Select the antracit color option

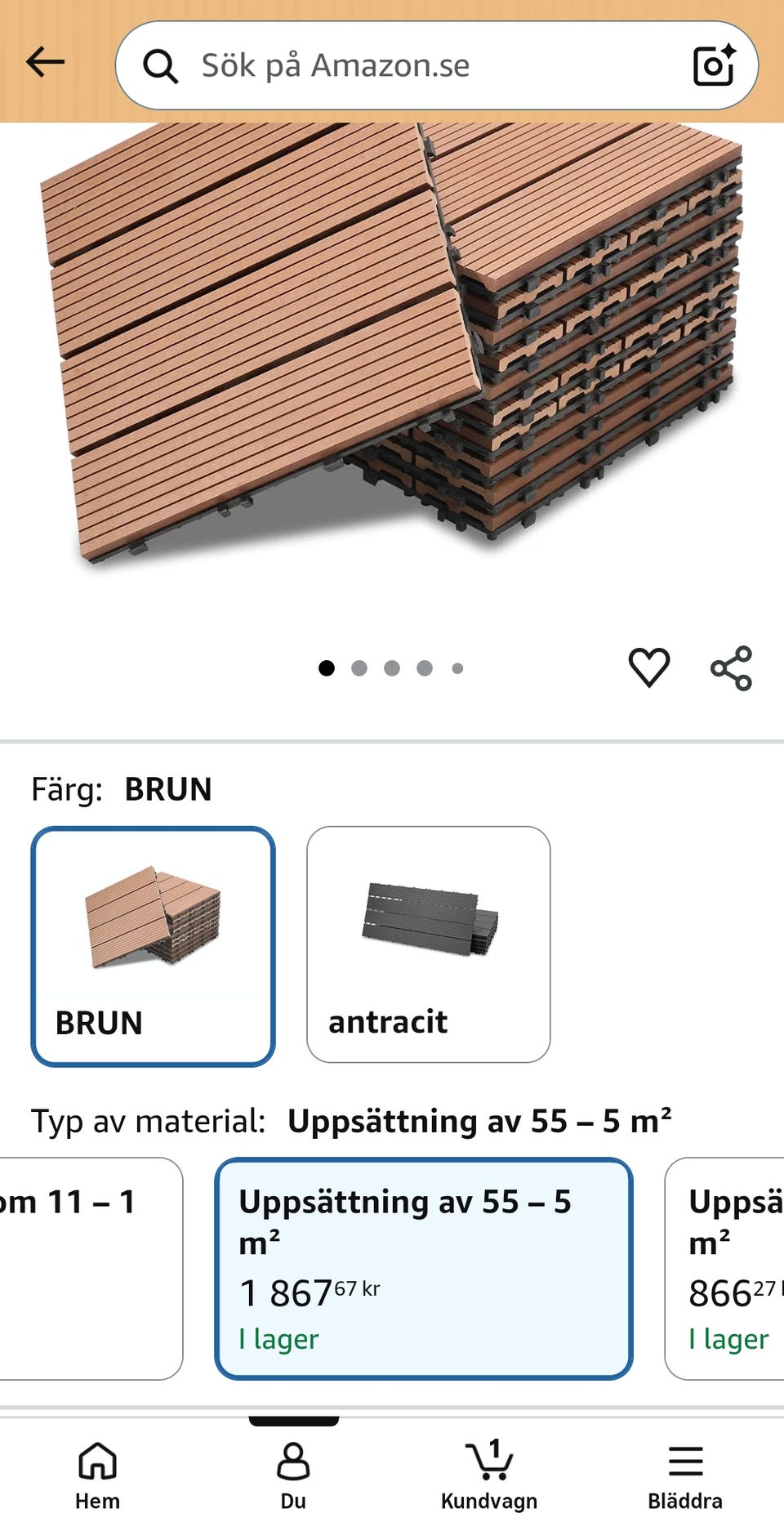[428, 944]
